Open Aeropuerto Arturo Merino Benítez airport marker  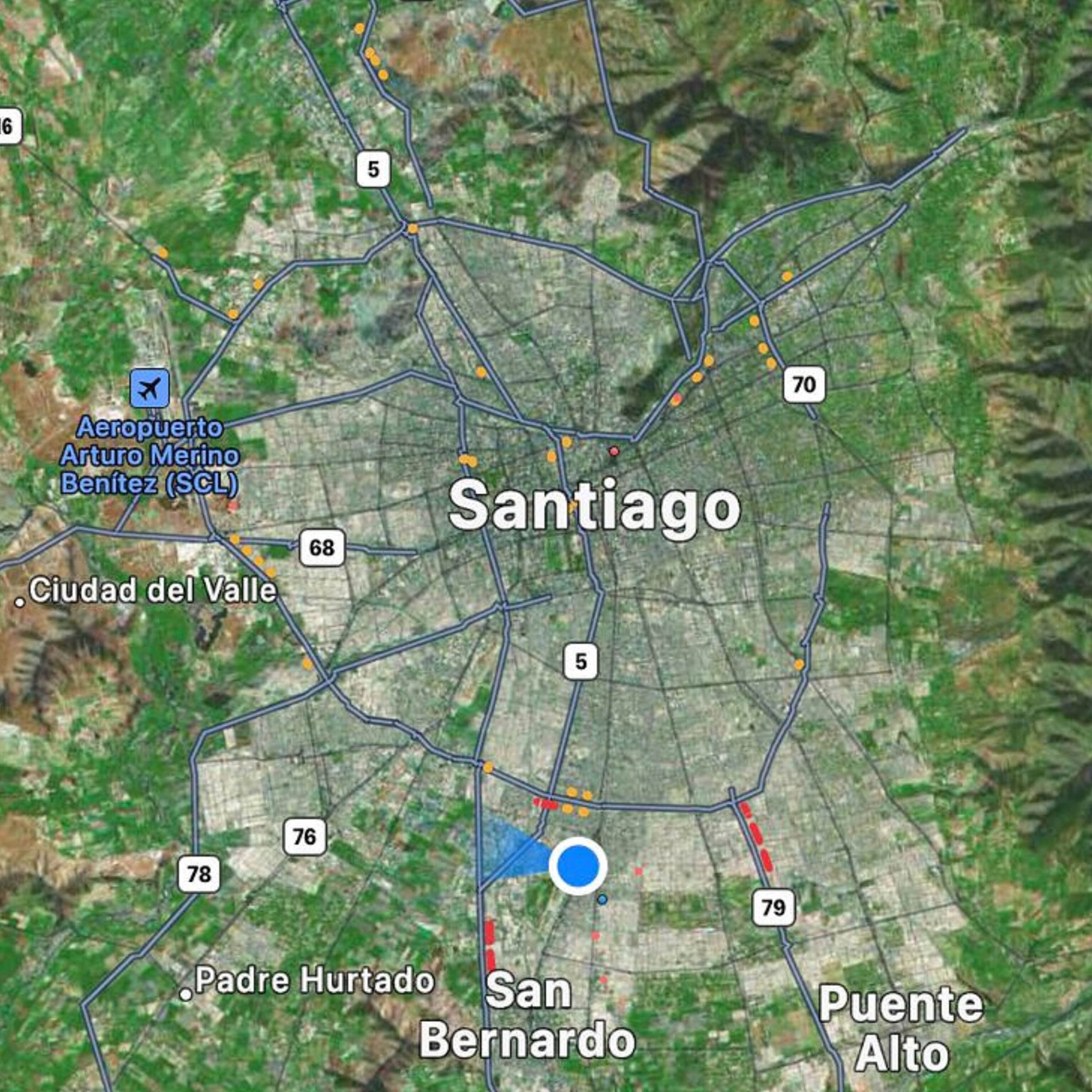150,388
